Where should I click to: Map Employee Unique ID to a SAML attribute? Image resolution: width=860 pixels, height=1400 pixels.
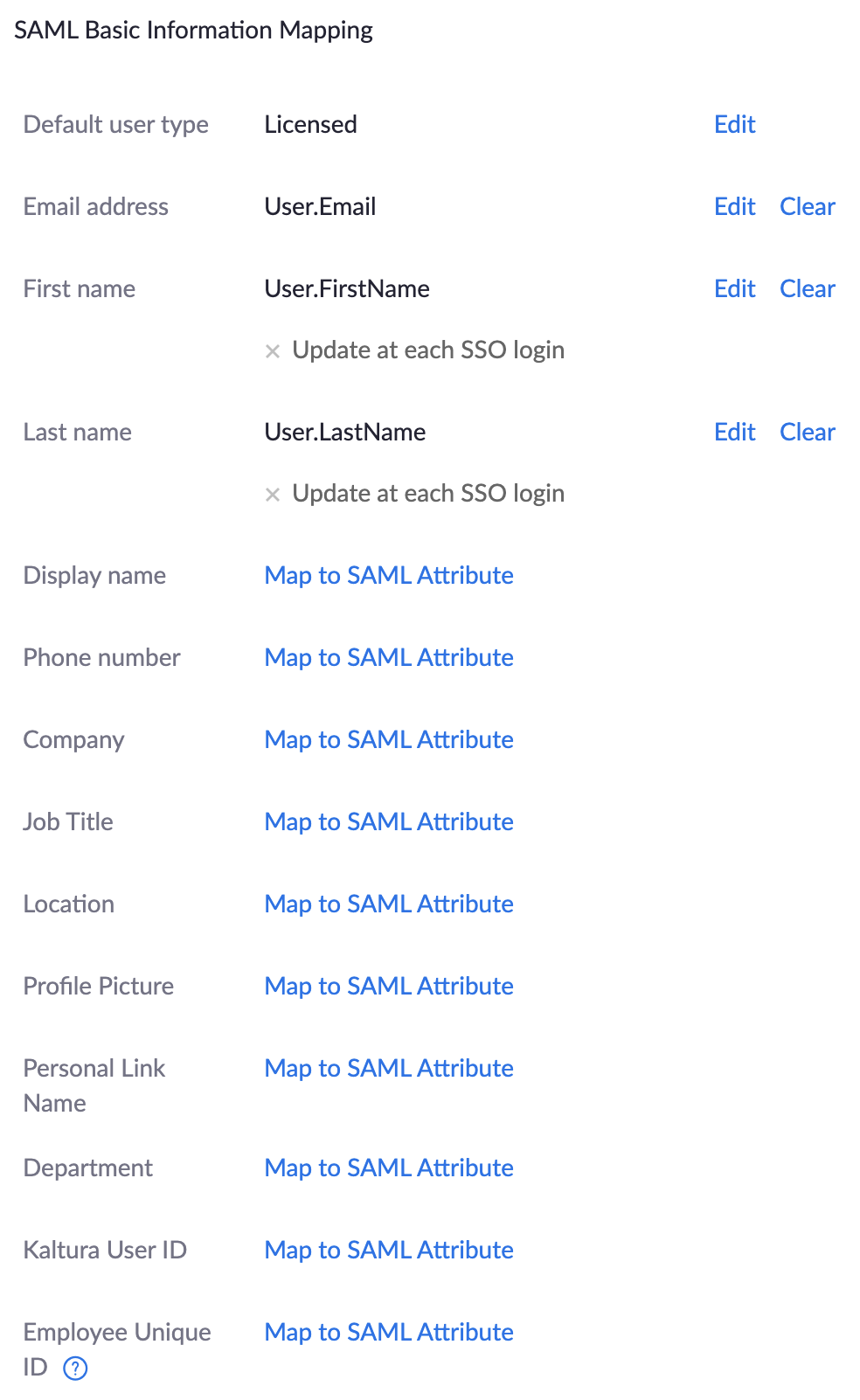click(388, 1332)
